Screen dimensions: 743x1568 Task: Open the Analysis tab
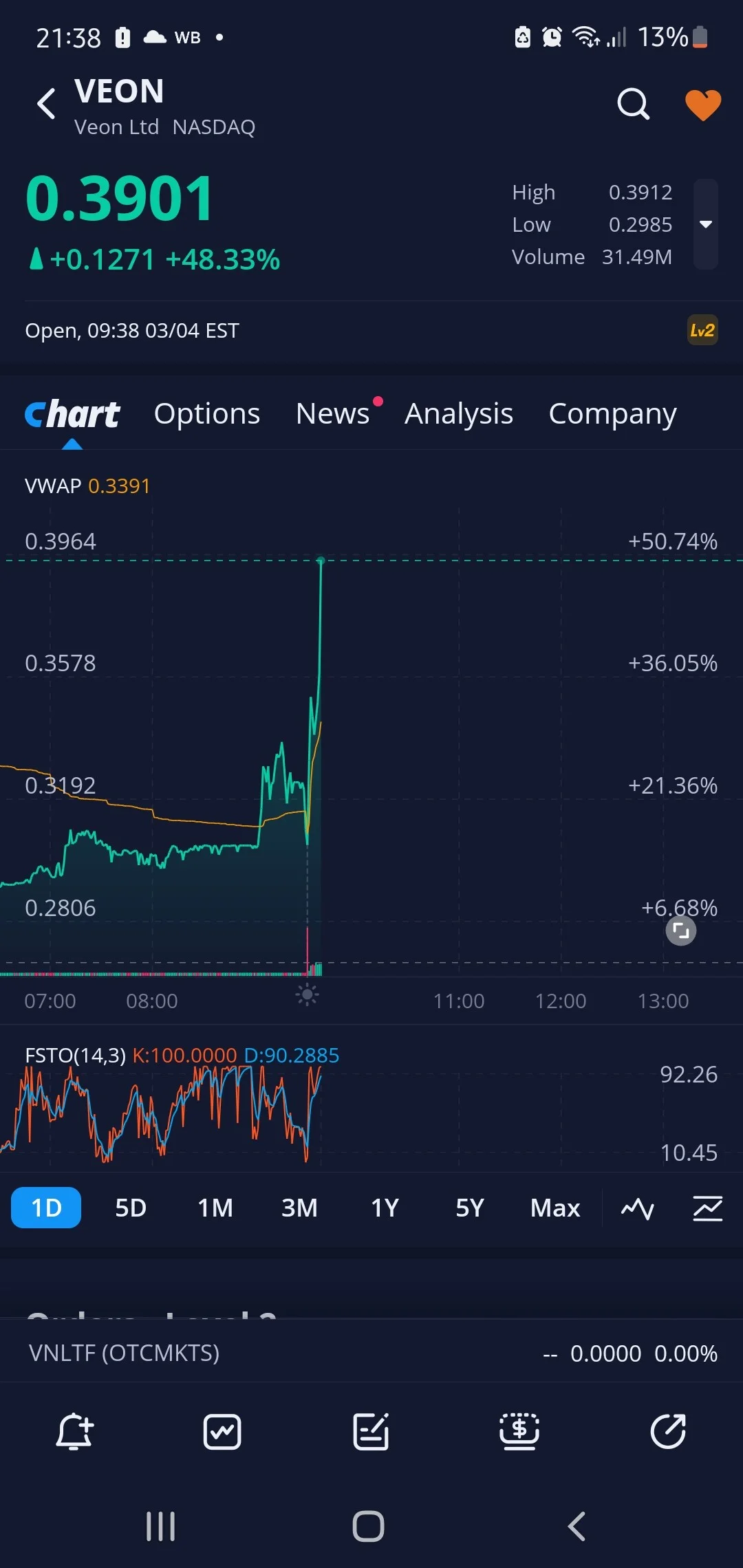click(459, 414)
